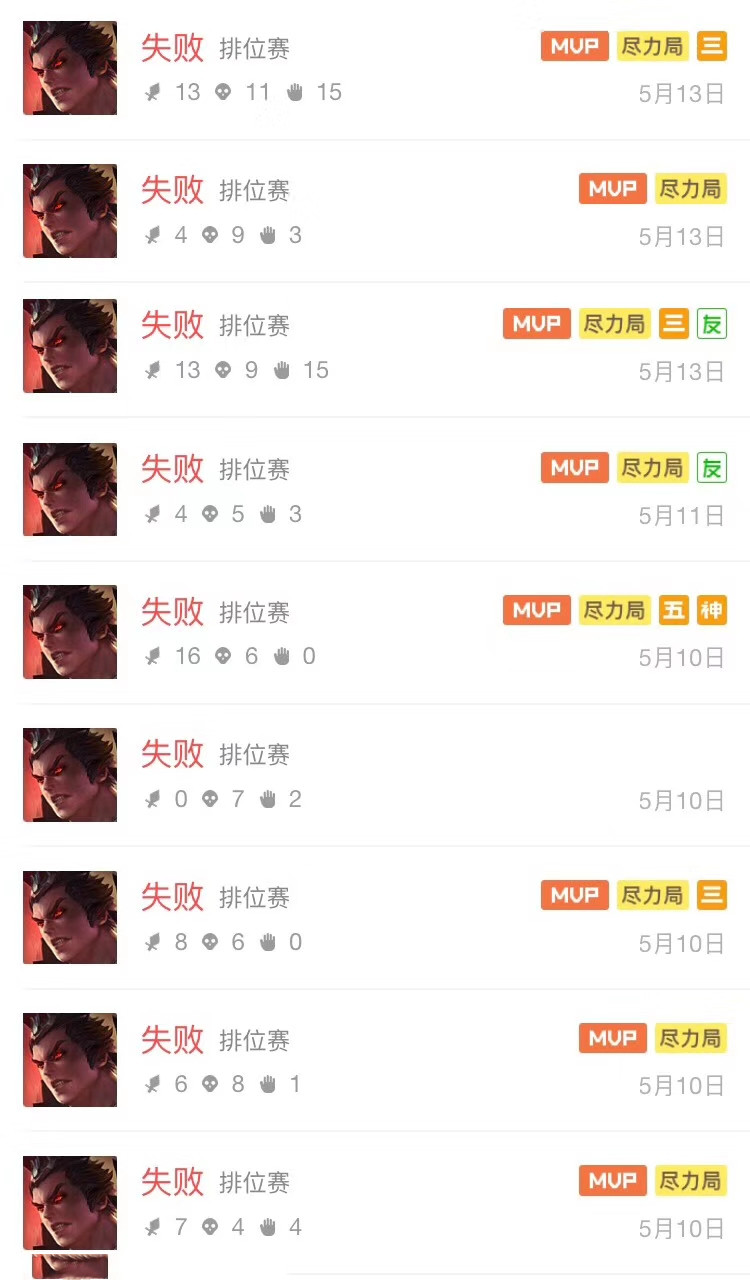Tap the 5月11日 date label
This screenshot has height=1280, width=750.
coord(681,515)
